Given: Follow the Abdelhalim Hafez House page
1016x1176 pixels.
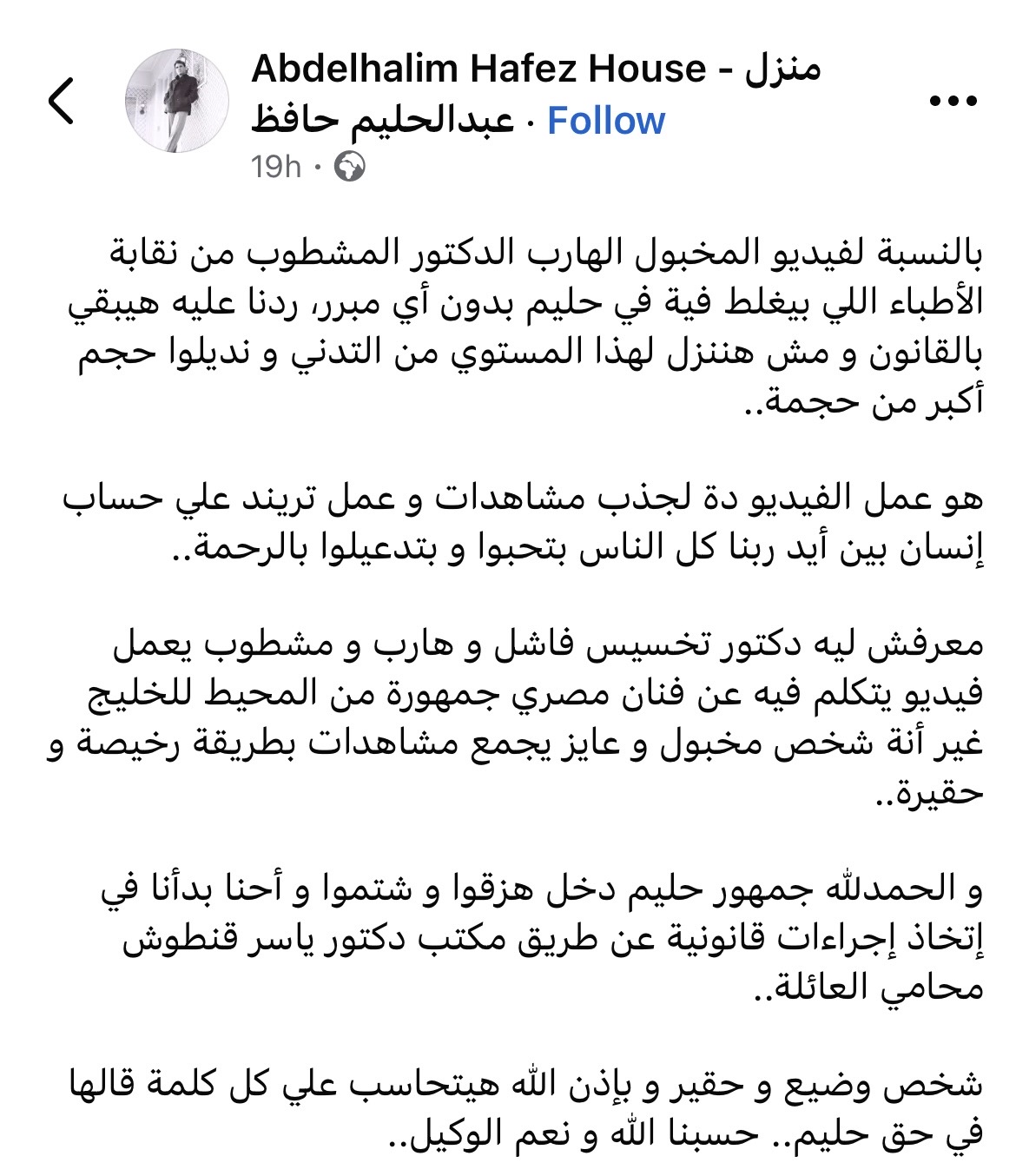Looking at the screenshot, I should 605,119.
